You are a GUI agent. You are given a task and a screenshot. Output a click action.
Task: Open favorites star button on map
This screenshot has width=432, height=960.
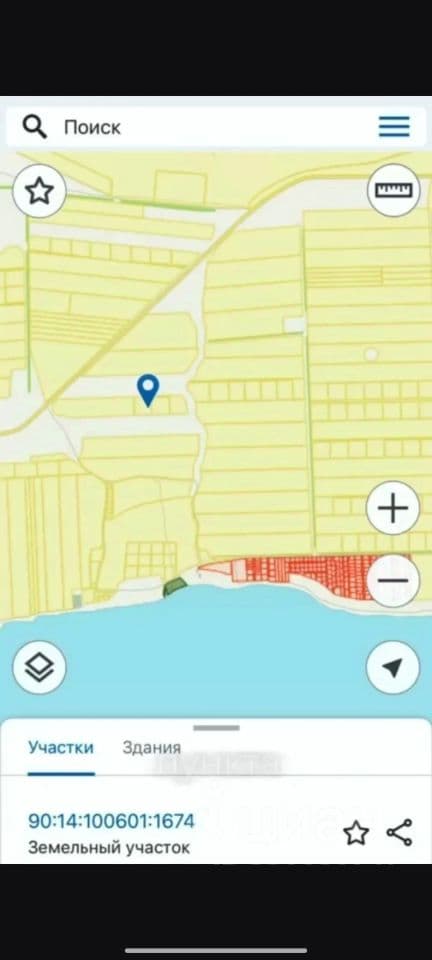click(x=40, y=191)
